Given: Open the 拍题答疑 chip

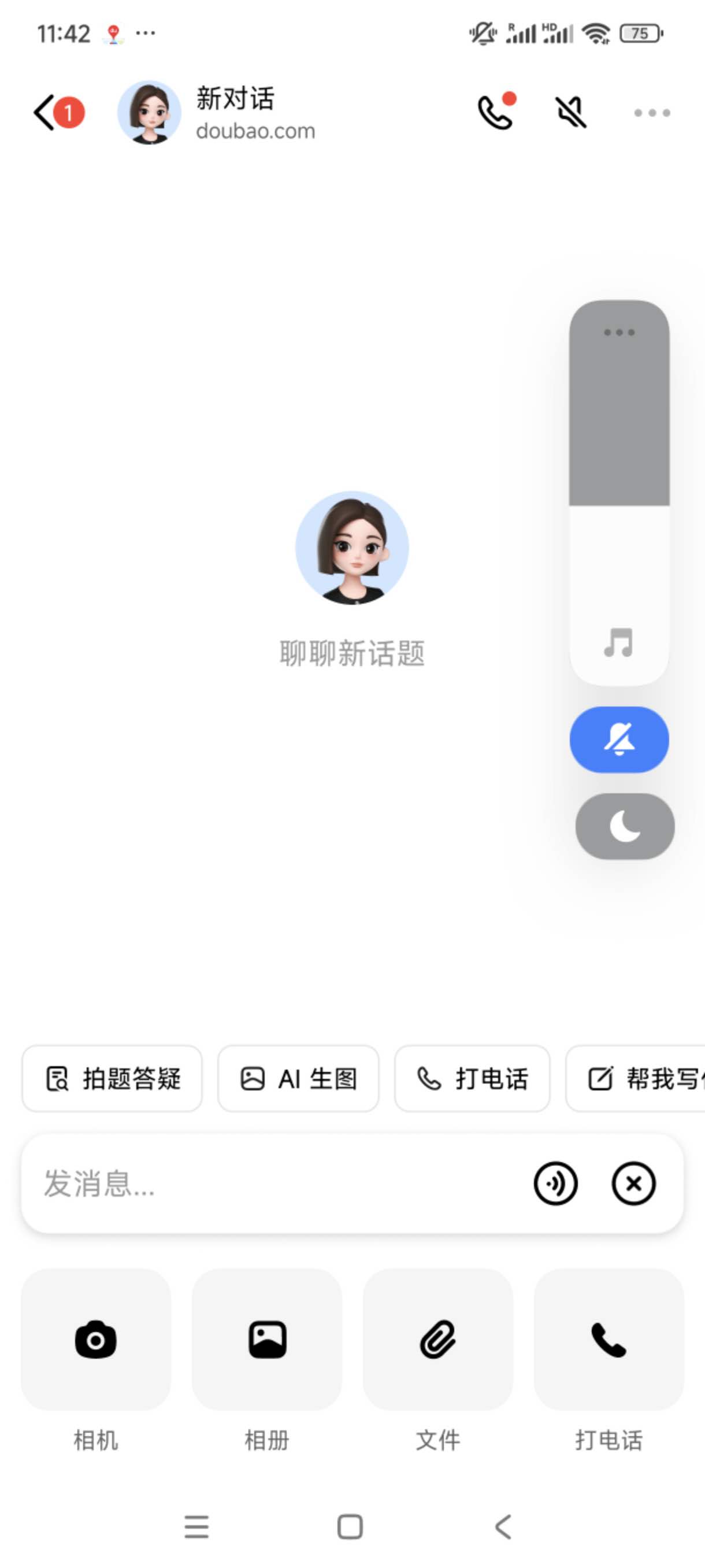Looking at the screenshot, I should pos(112,1079).
